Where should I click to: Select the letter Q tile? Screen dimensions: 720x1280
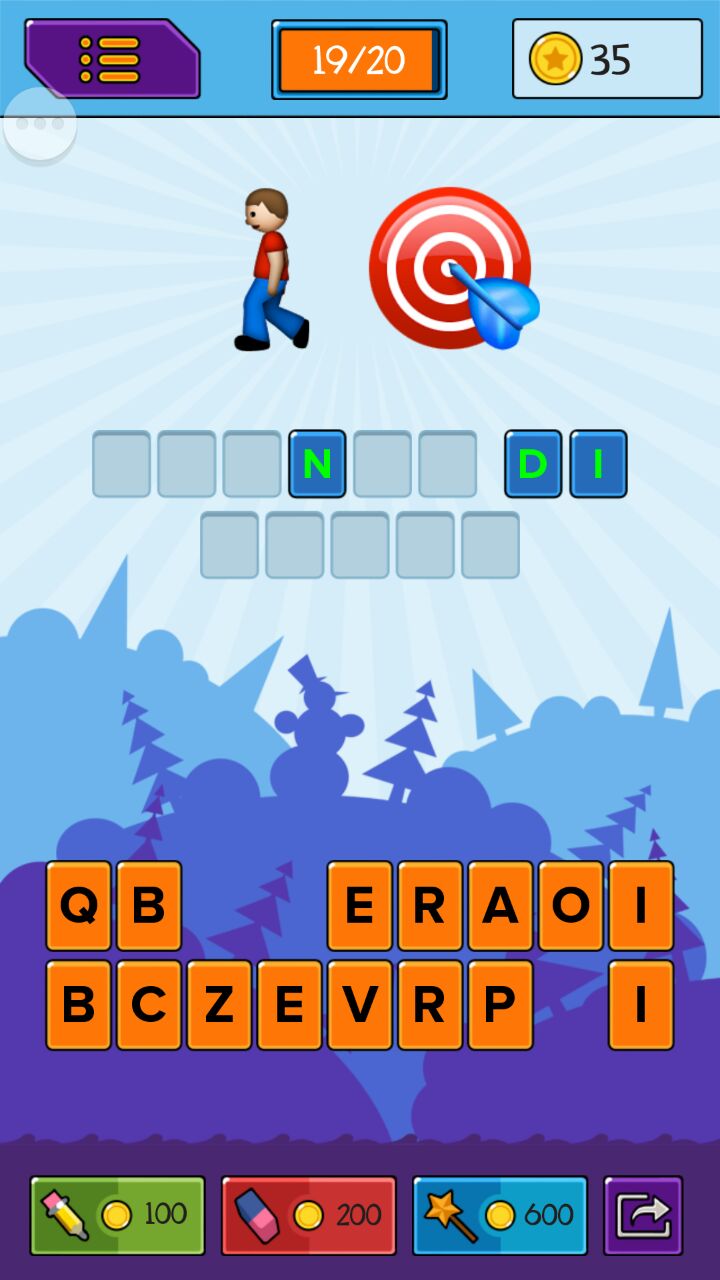coord(78,905)
